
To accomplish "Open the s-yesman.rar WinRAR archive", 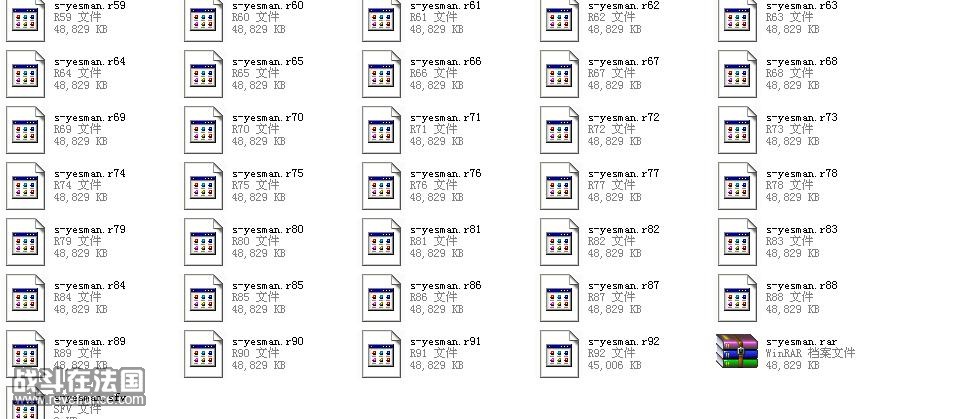I will (x=736, y=352).
